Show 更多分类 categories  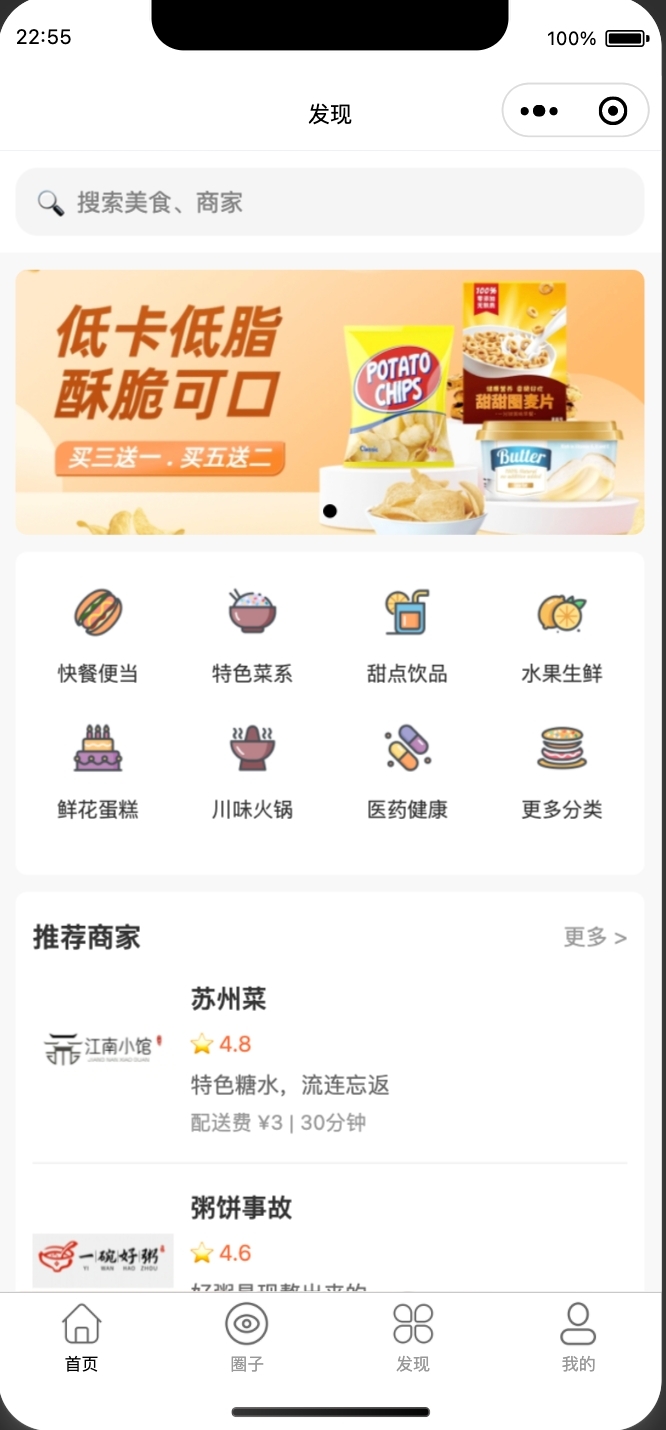pyautogui.click(x=561, y=772)
